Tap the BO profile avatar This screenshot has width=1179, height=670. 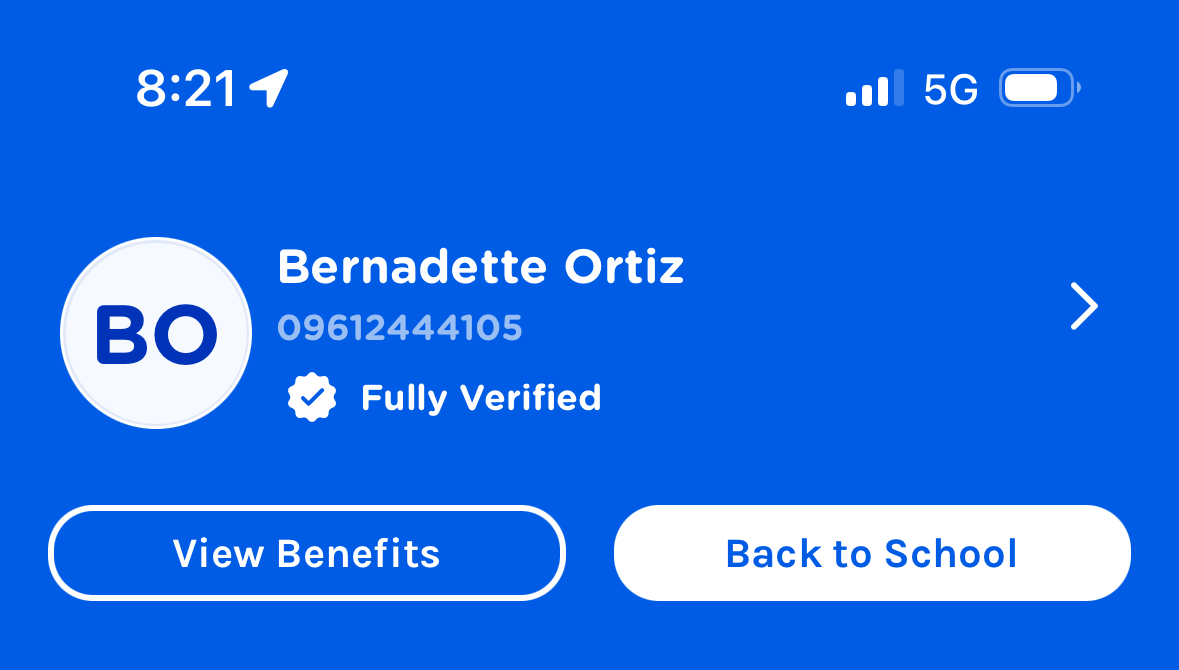coord(156,333)
